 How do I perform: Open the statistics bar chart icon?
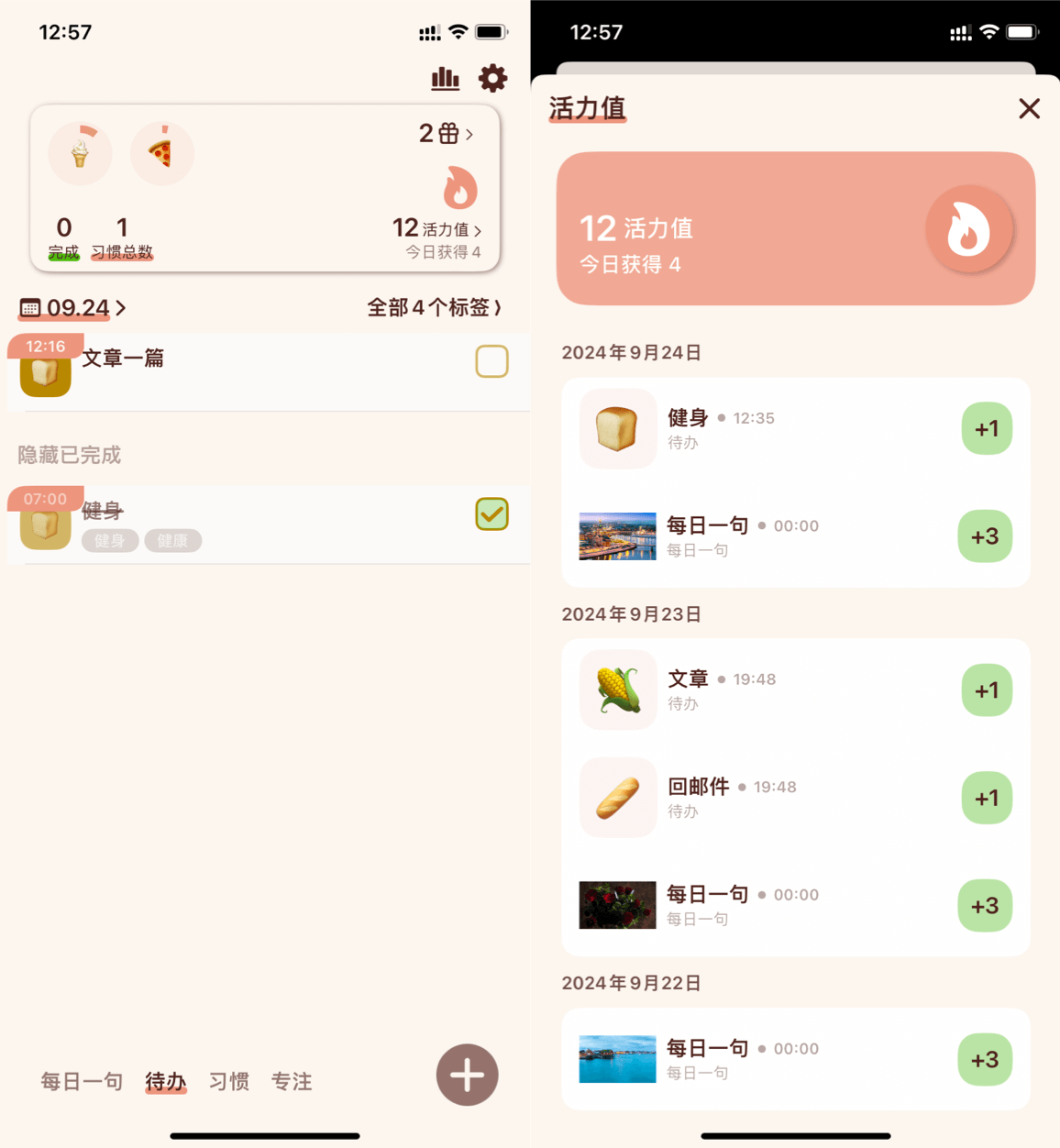pos(445,79)
